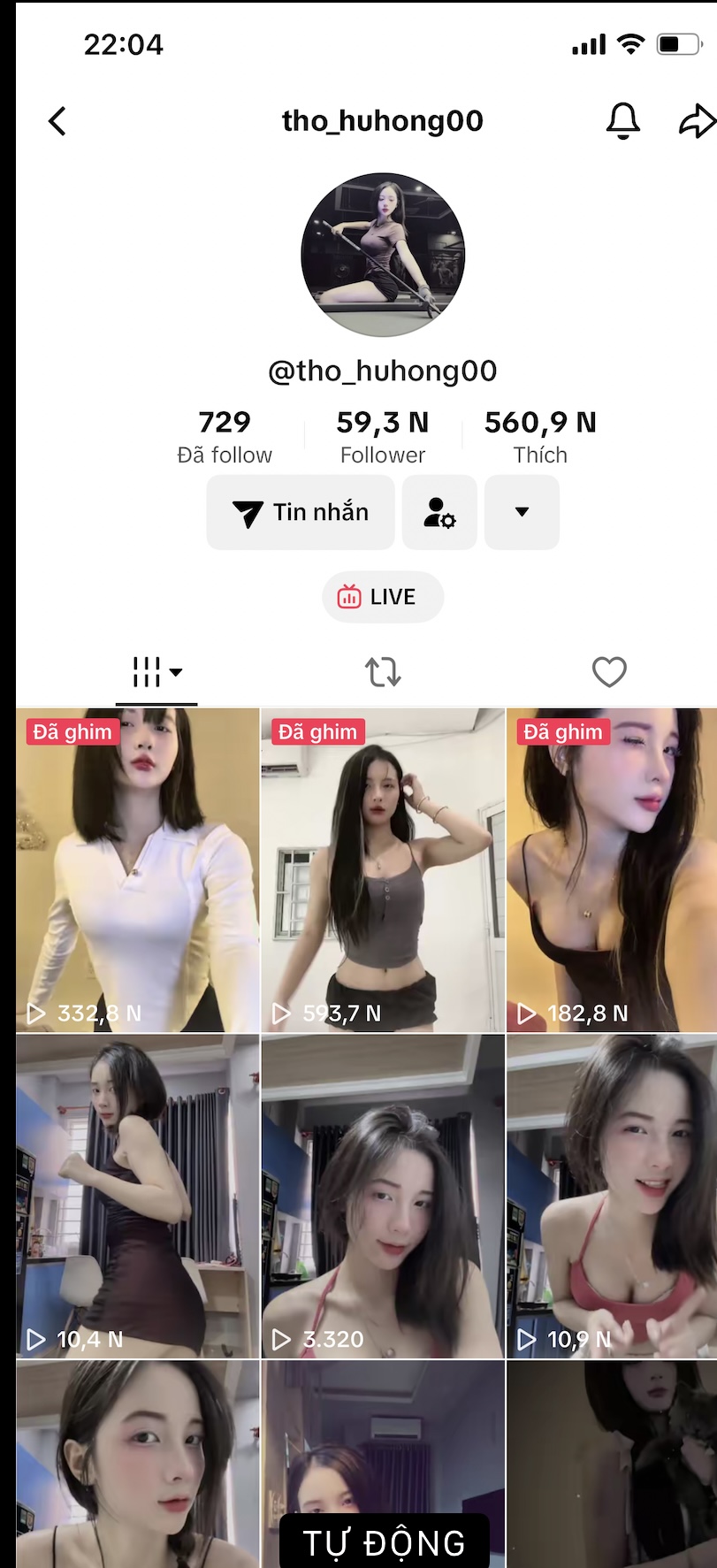Screen dimensions: 717x1568
Task: Switch to the reposts tab
Action: click(383, 672)
